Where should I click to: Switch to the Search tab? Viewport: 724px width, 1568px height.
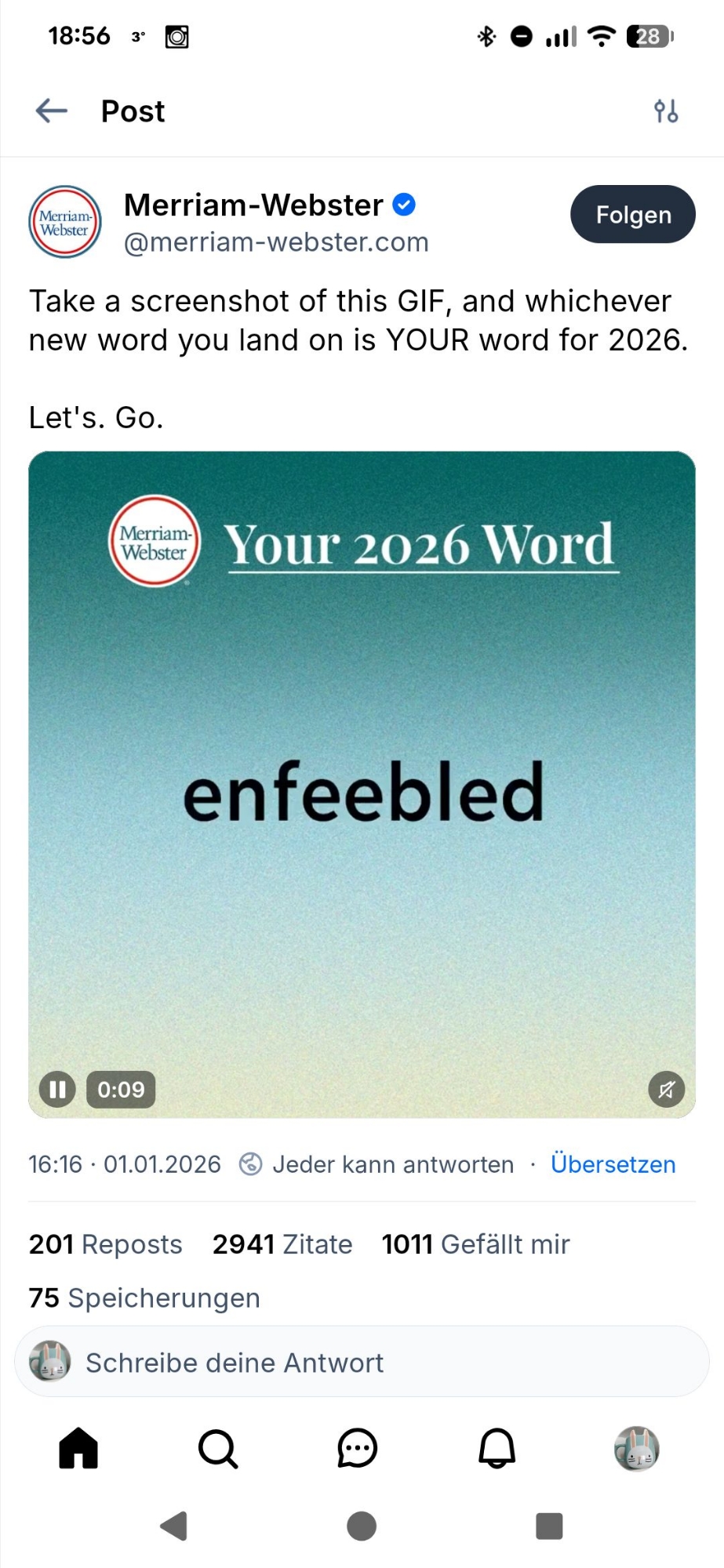click(218, 1448)
